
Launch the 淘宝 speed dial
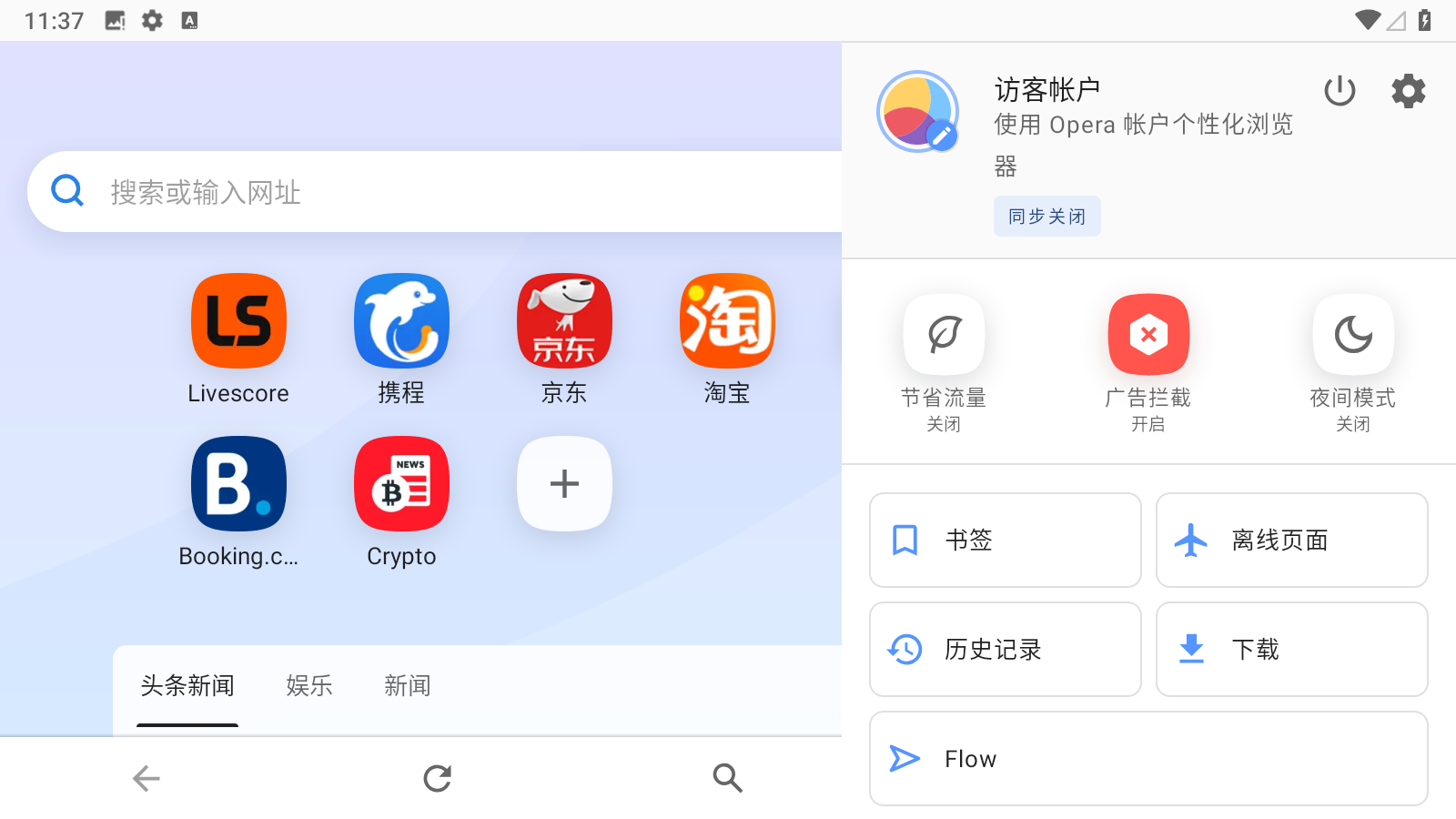(727, 321)
